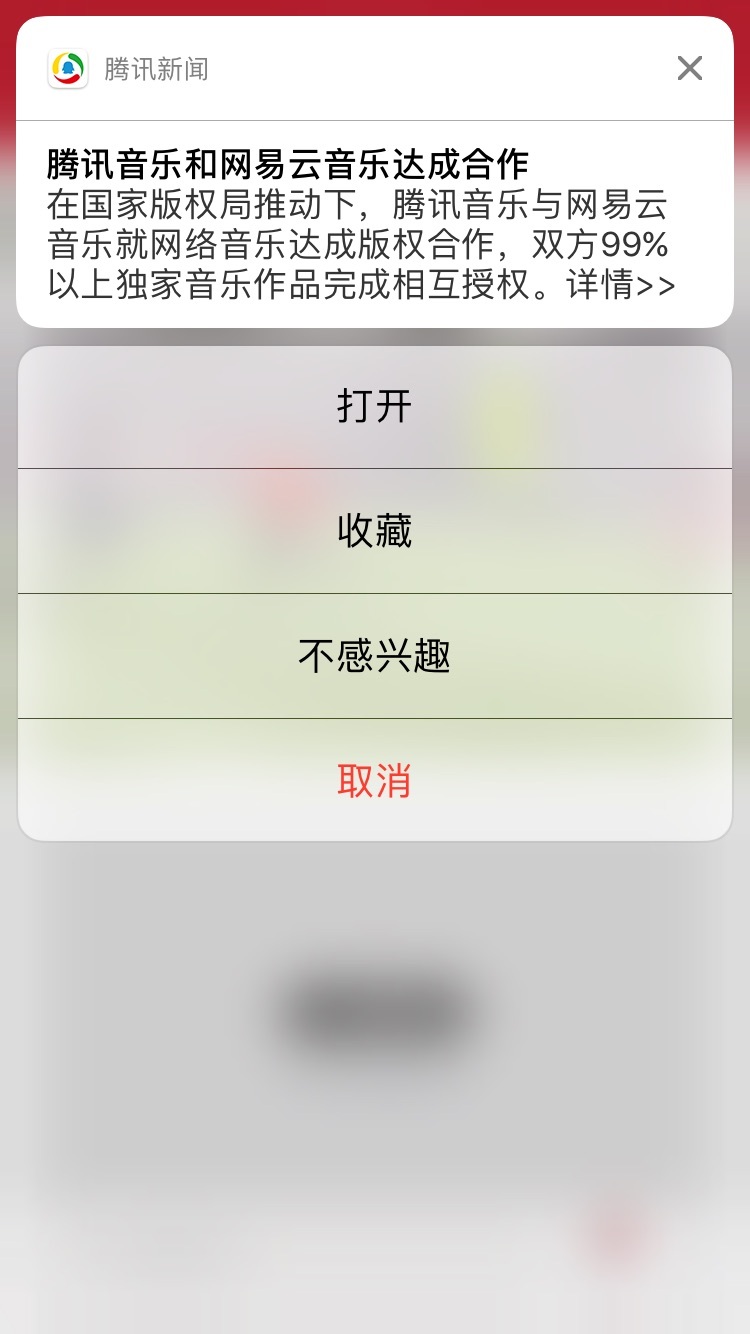750x1334 pixels.
Task: Select 打开 to open the article
Action: (x=375, y=407)
